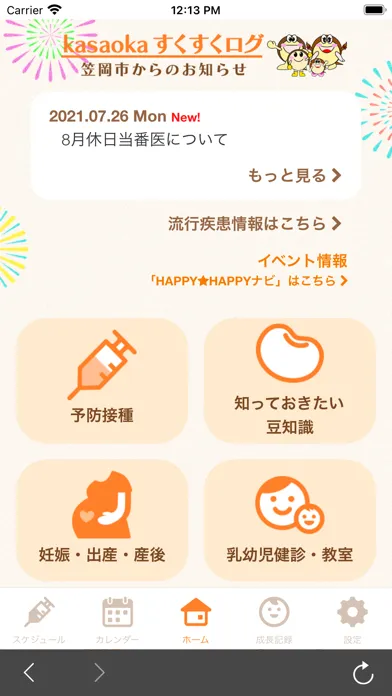Open 知っておきたい豆知識 tile
Image resolution: width=392 pixels, height=696 pixels.
(289, 380)
